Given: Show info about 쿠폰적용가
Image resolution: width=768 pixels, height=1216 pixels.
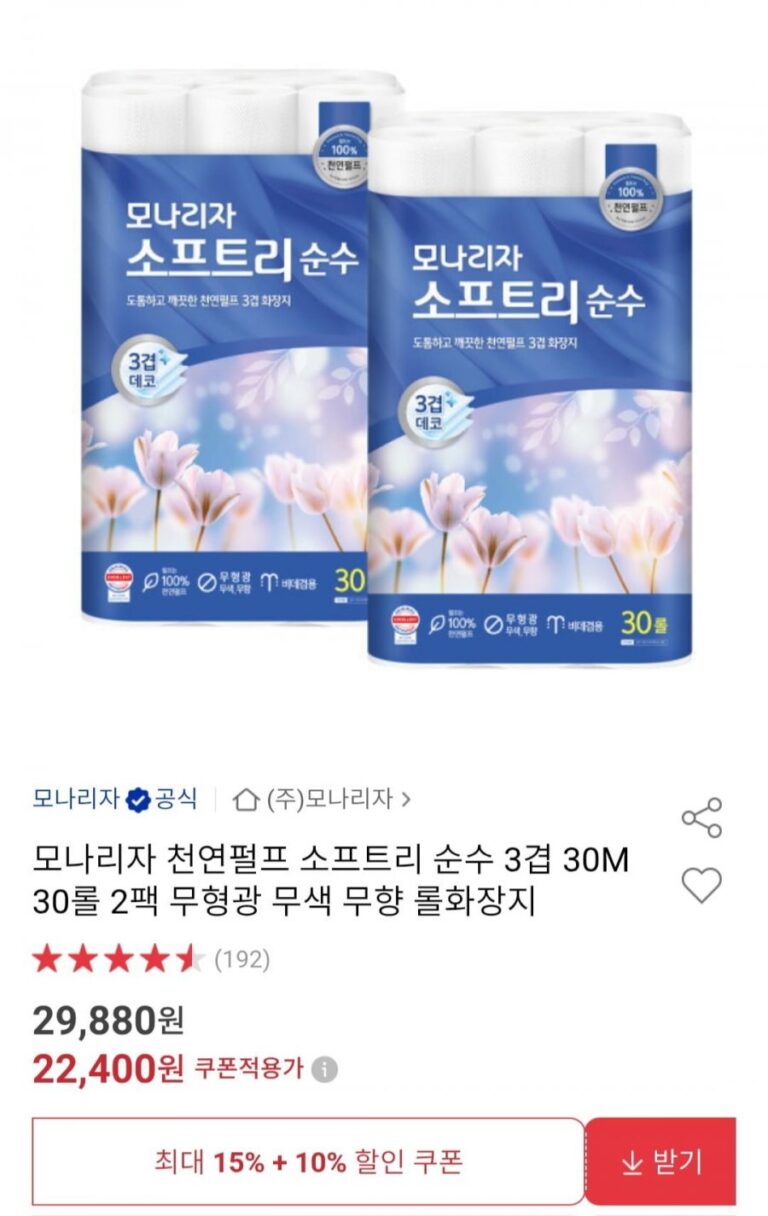Looking at the screenshot, I should [323, 1070].
